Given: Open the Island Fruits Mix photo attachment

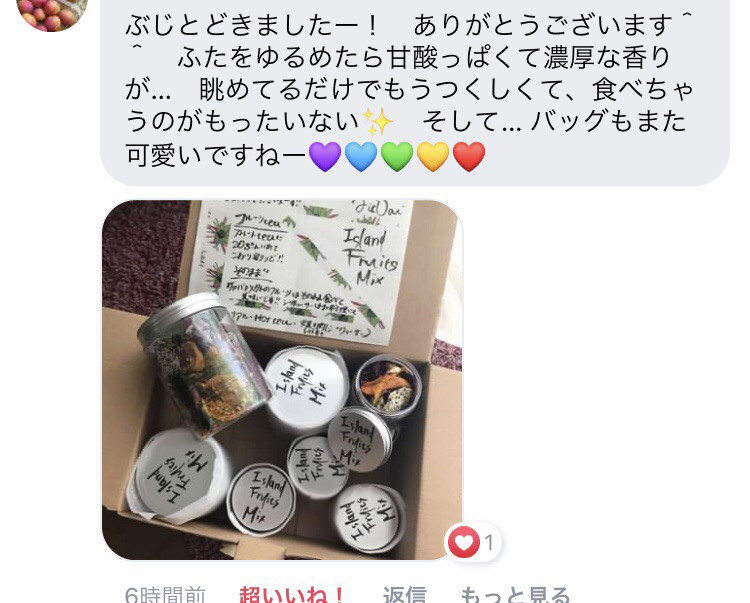Looking at the screenshot, I should tap(282, 379).
